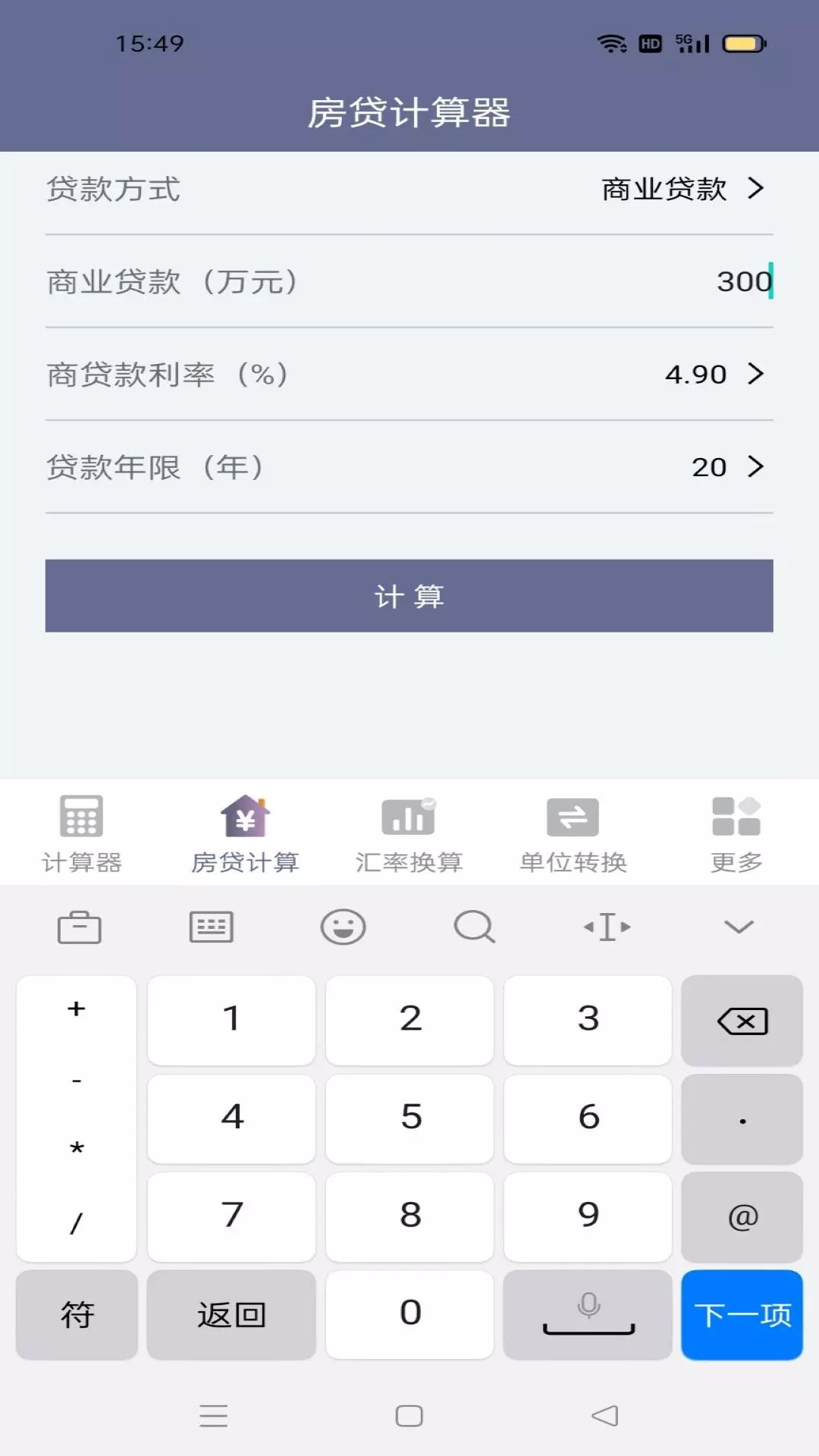Viewport: 819px width, 1456px height.
Task: Collapse the keyboard with the down chevron
Action: click(739, 926)
